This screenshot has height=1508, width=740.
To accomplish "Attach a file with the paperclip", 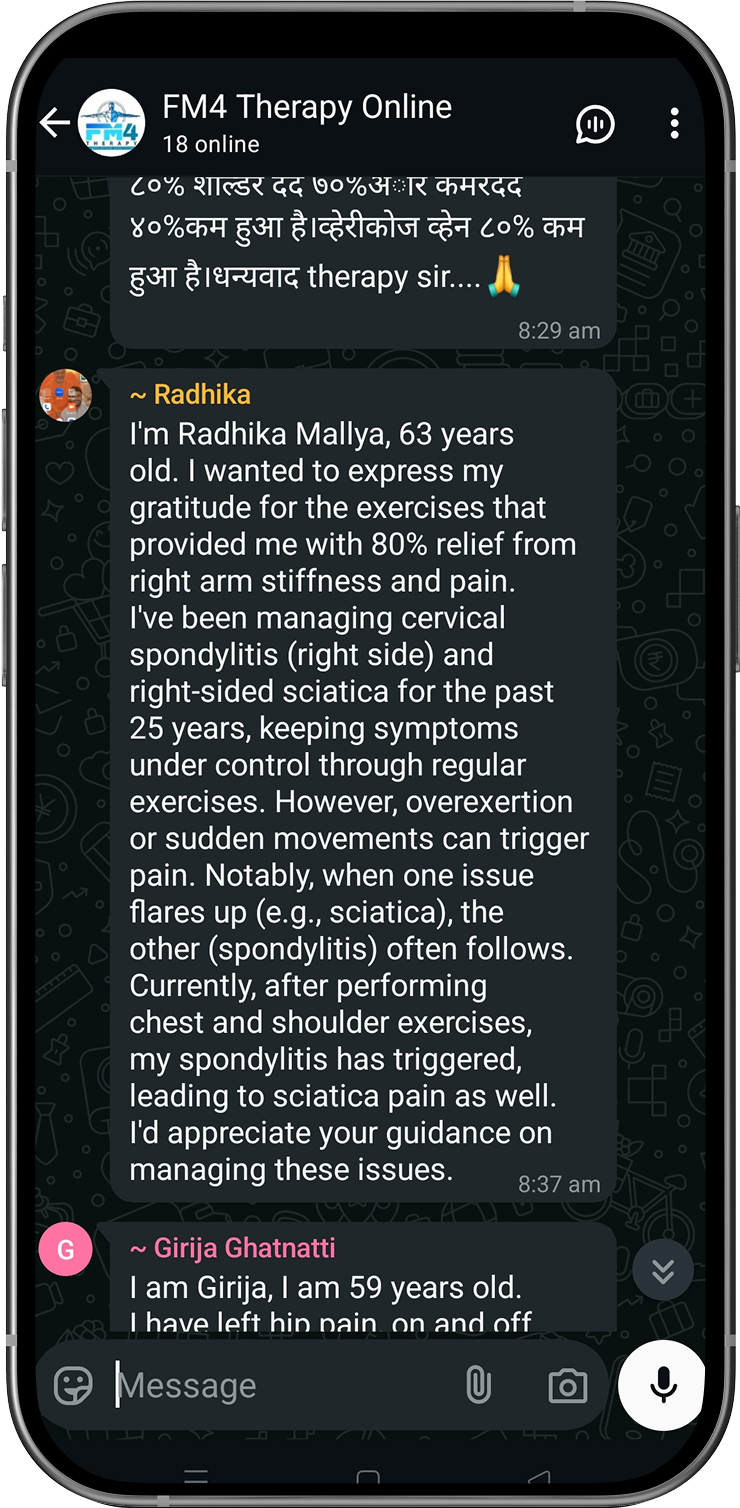I will click(479, 1386).
